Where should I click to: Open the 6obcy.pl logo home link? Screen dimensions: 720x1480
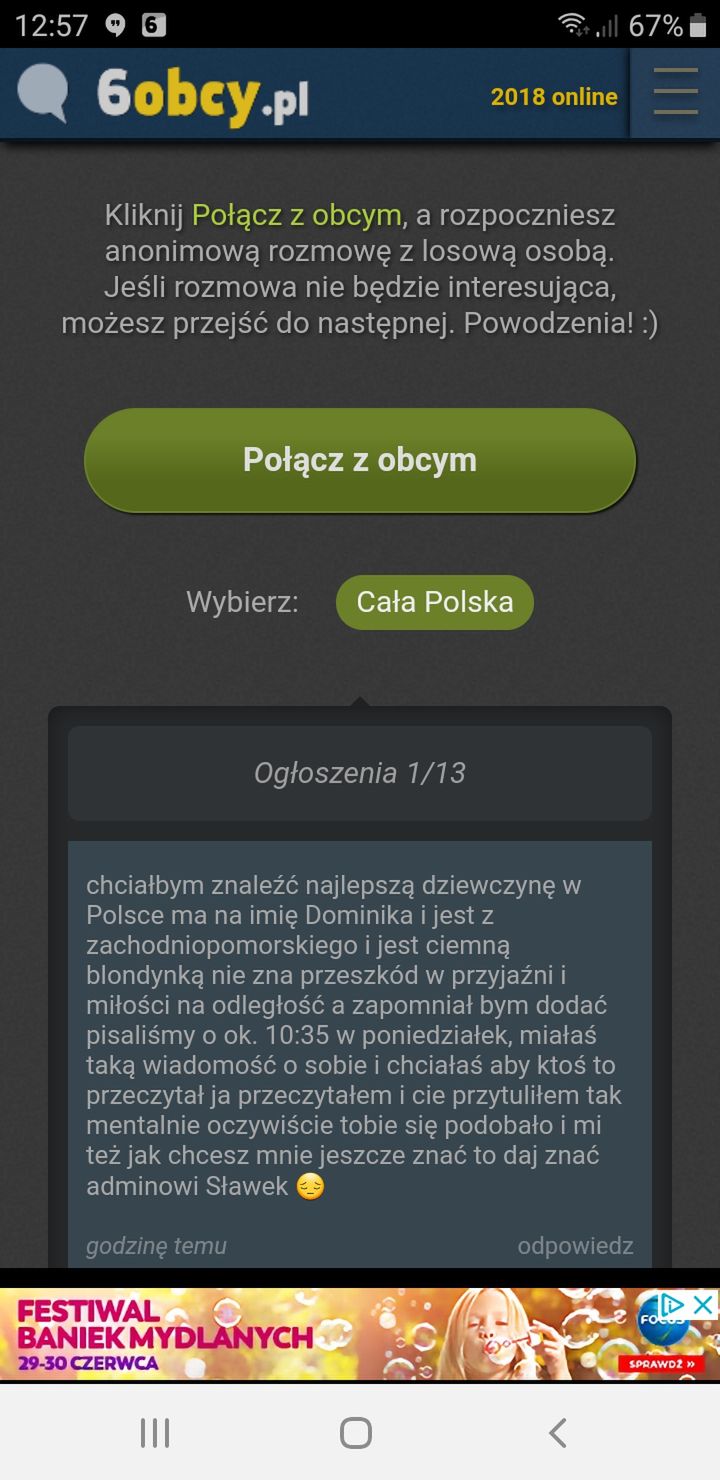coord(163,96)
